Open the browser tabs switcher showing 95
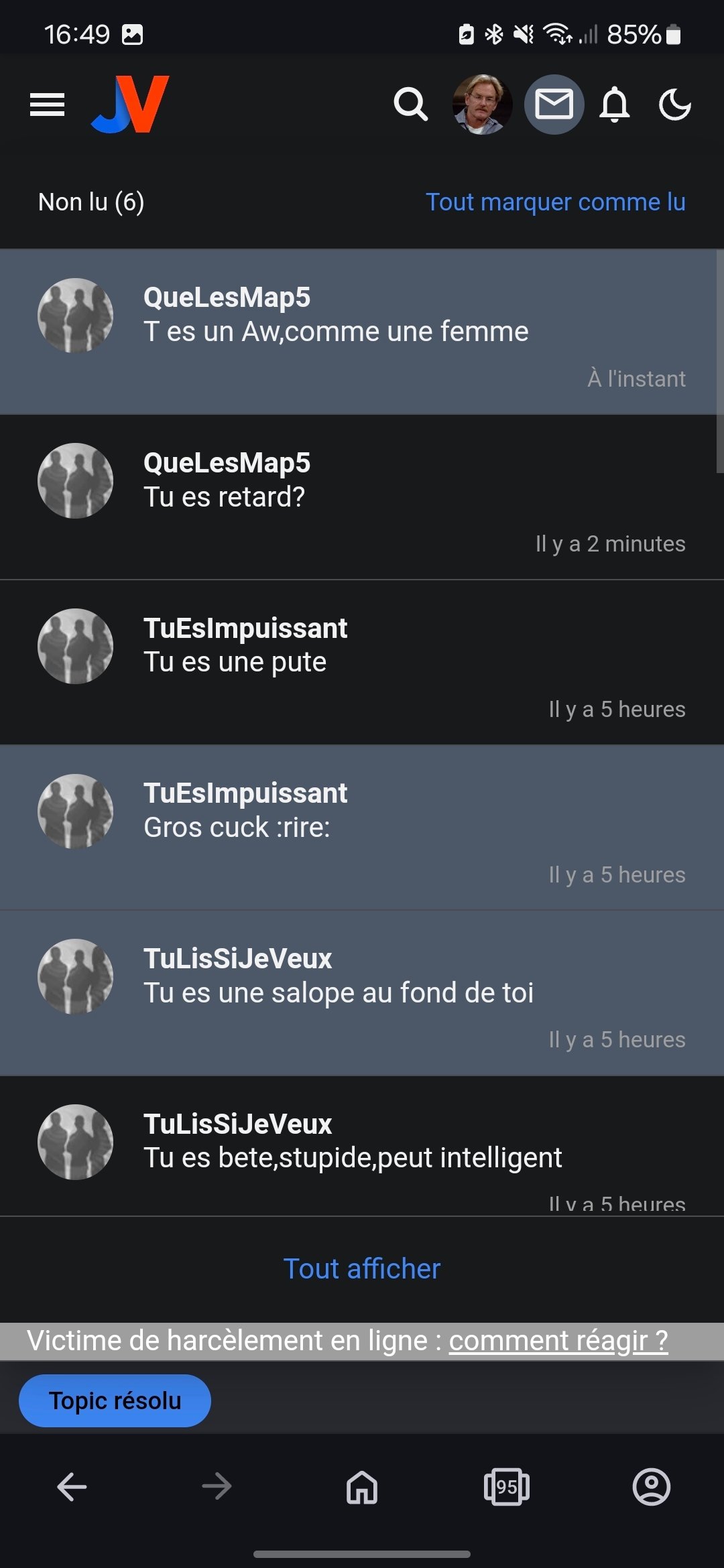Screen dimensions: 724x1568 [507, 1487]
